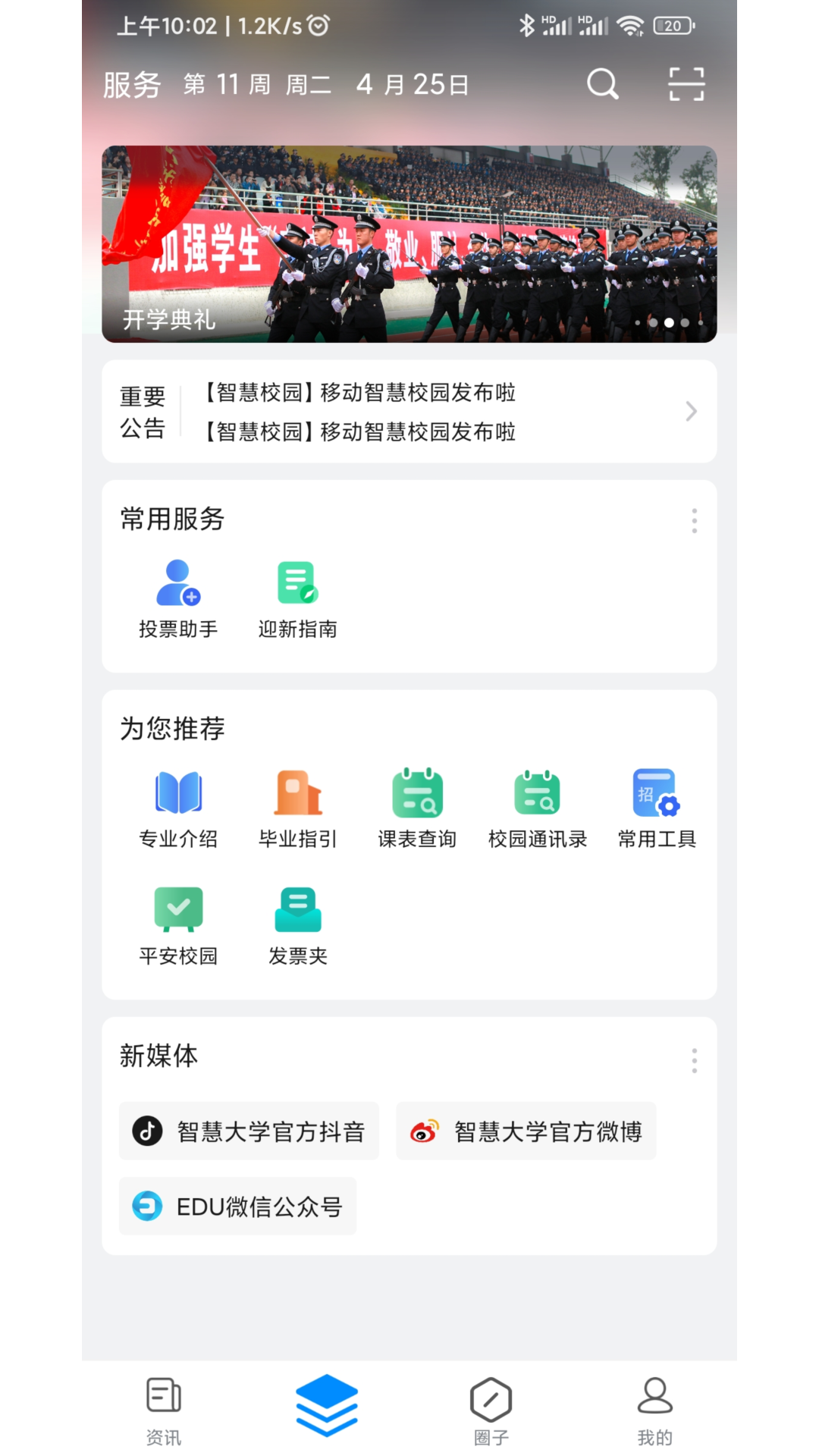Select the third carousel page indicator dot
819x1456 pixels.
[668, 322]
